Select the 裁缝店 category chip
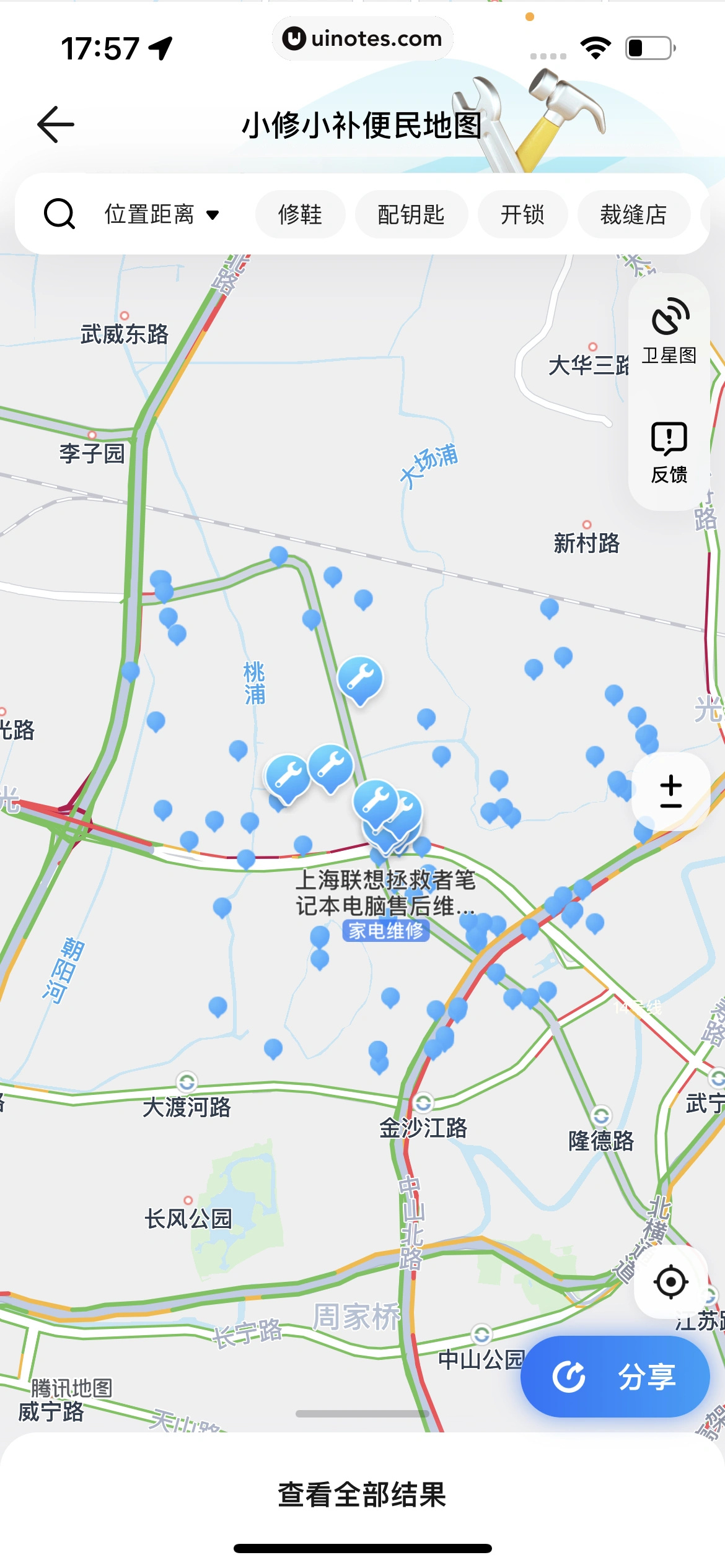 (633, 214)
